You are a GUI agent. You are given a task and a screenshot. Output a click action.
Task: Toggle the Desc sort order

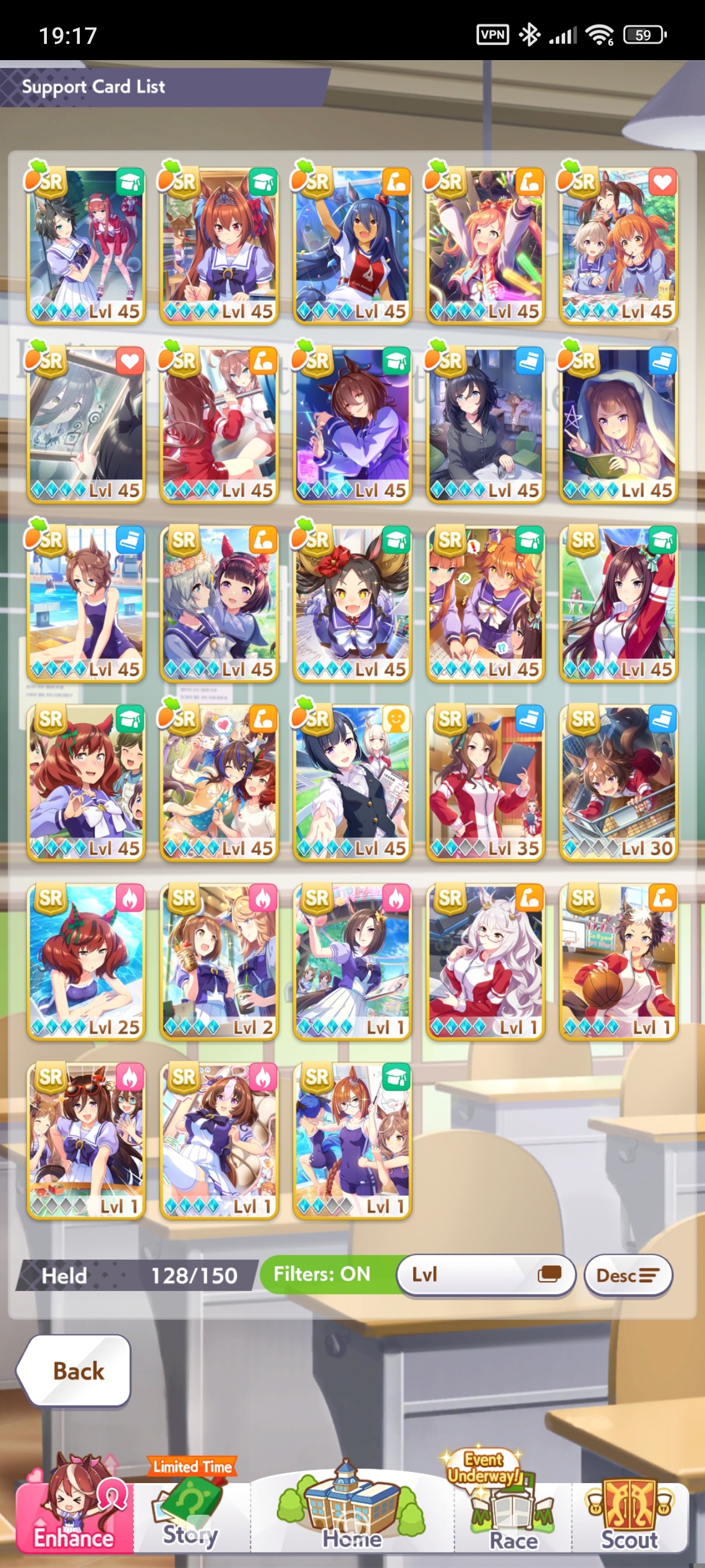tap(627, 1275)
